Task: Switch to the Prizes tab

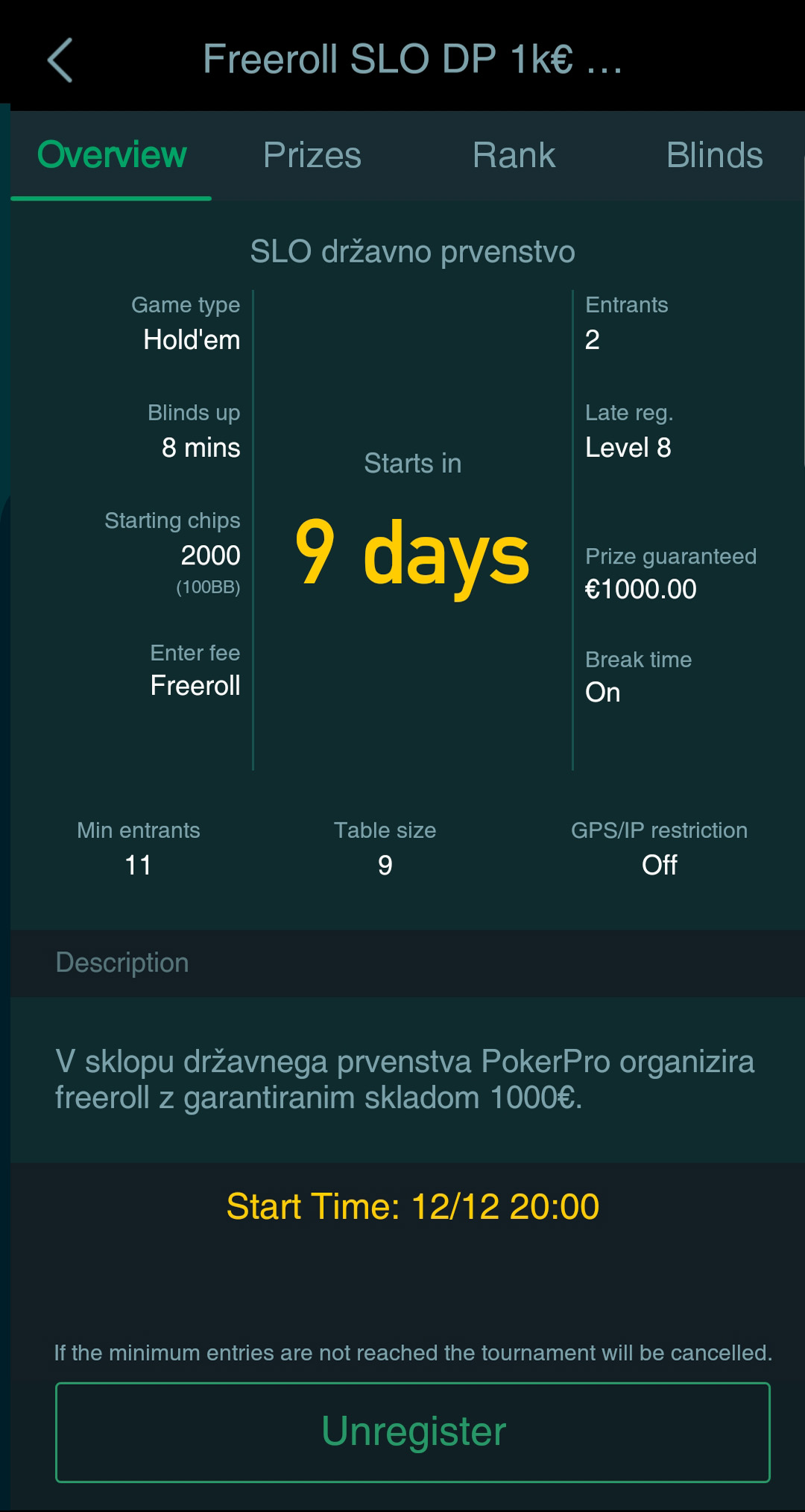Action: (312, 155)
